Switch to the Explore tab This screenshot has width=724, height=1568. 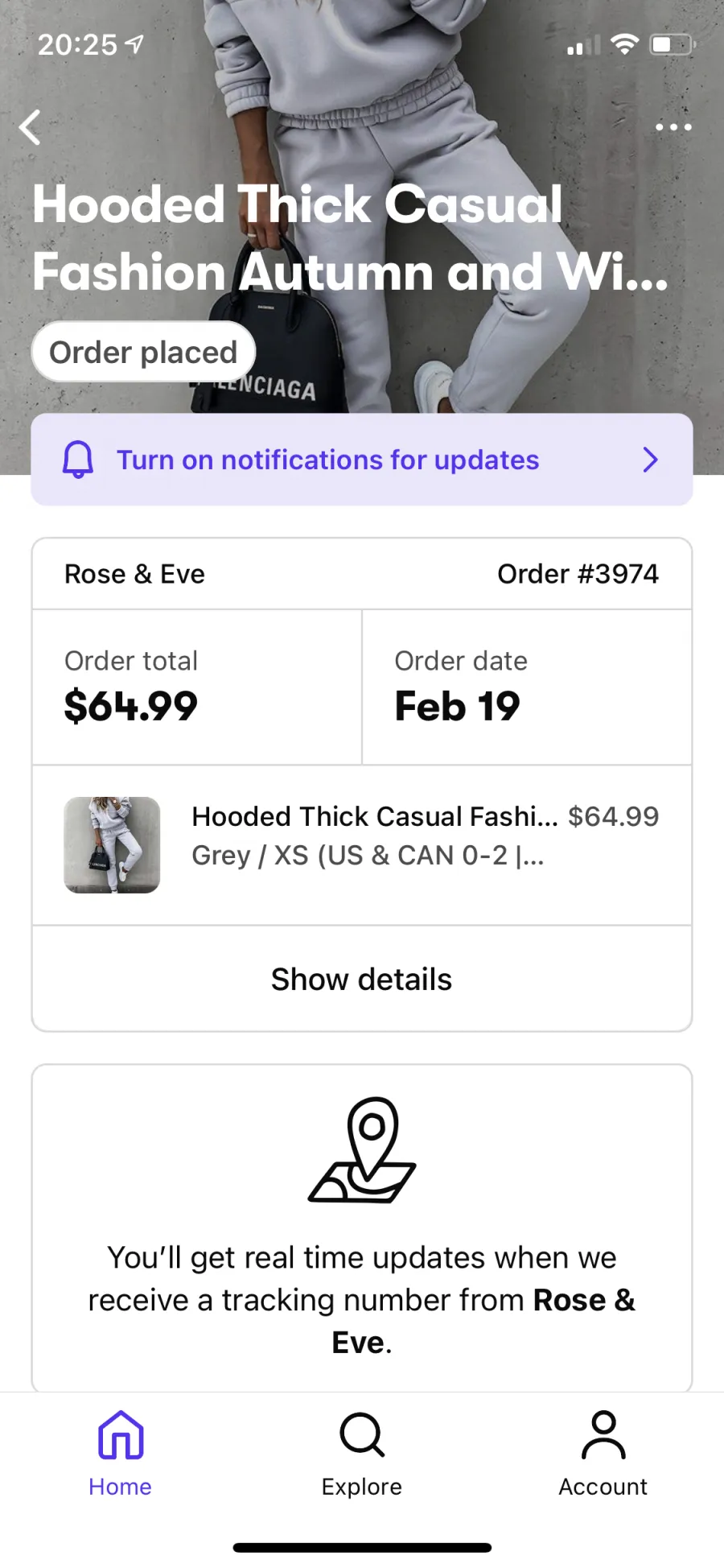pos(362,1454)
